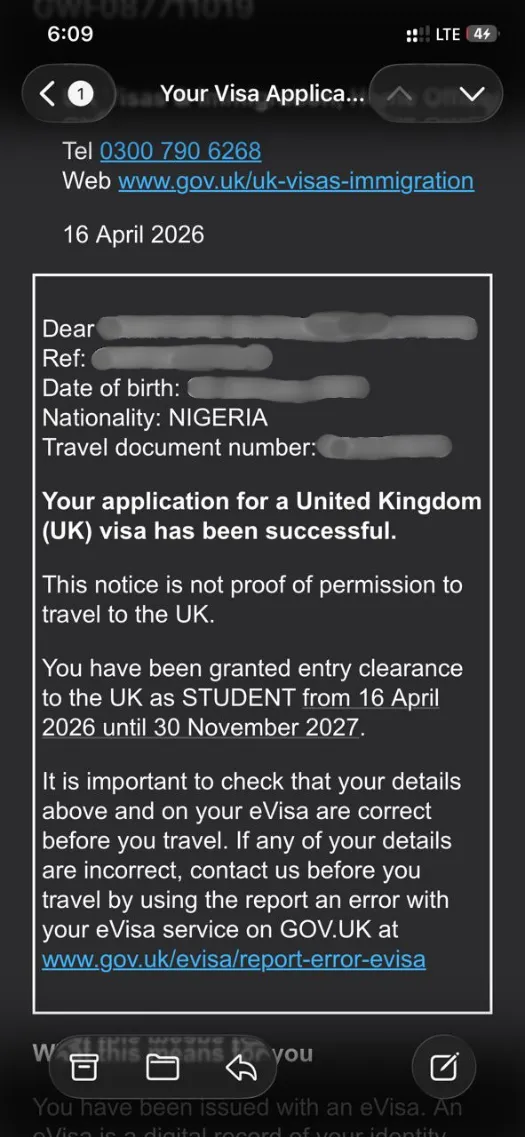Viewport: 525px width, 1137px height.
Task: Call the phone number 0300 790 6268
Action: (181, 151)
